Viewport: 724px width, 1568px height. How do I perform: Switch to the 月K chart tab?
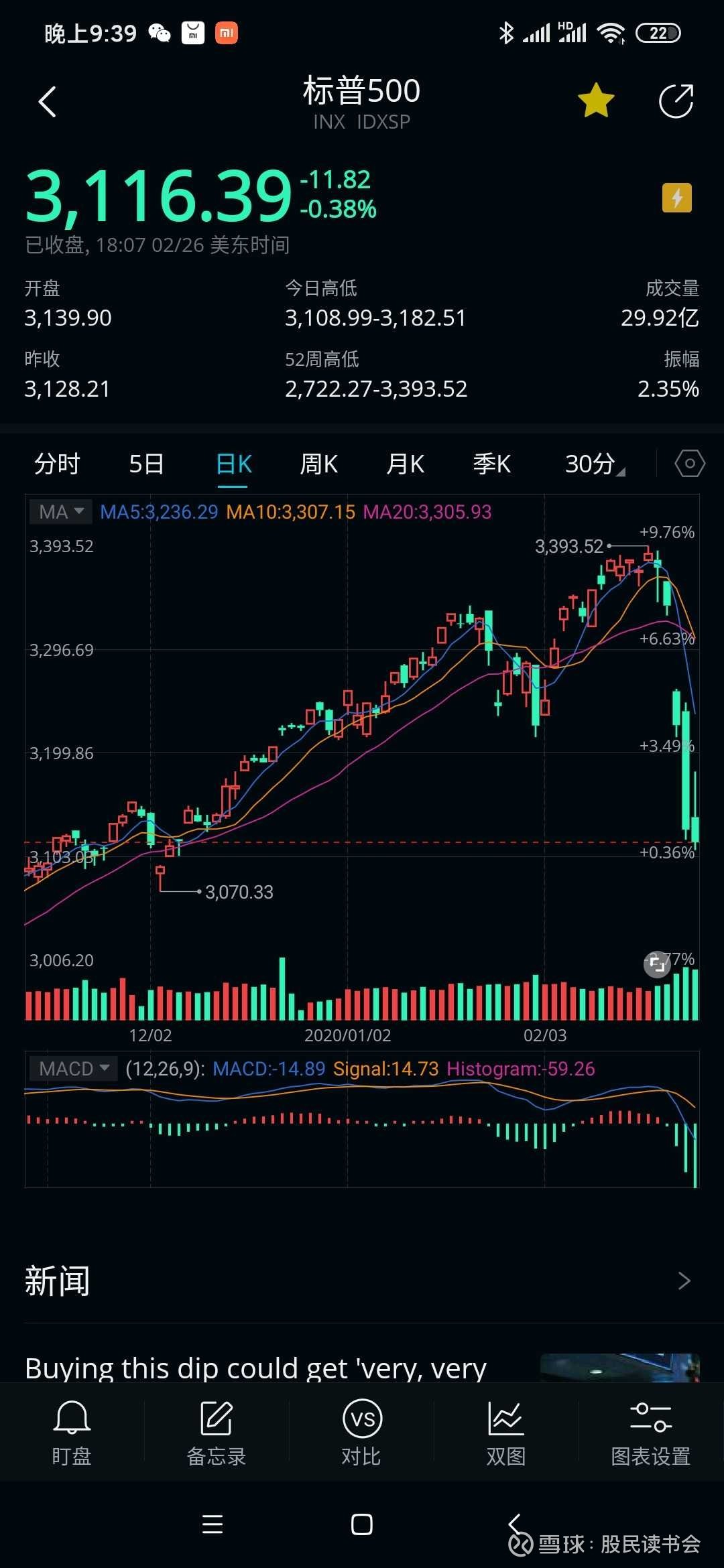(406, 464)
